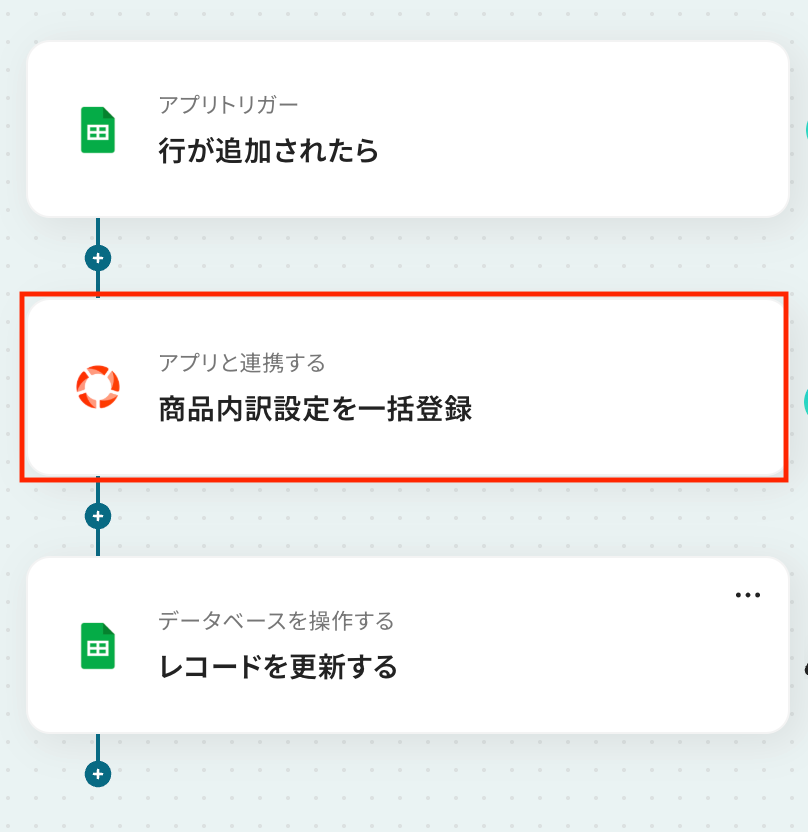
Task: Open the 商品内訳設定を一括登録 step card
Action: (403, 388)
